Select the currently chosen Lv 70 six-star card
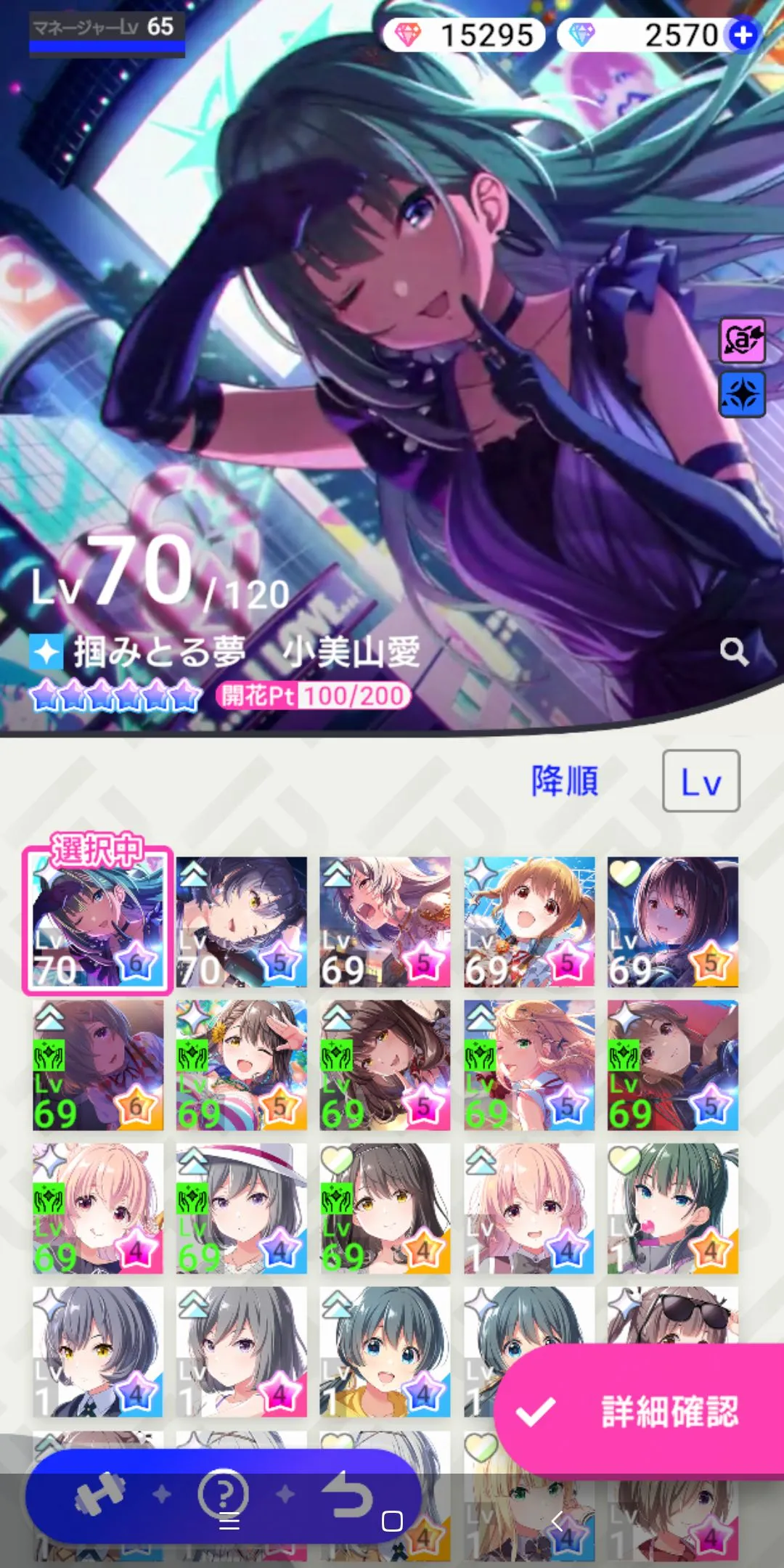The width and height of the screenshot is (784, 1568). point(98,921)
